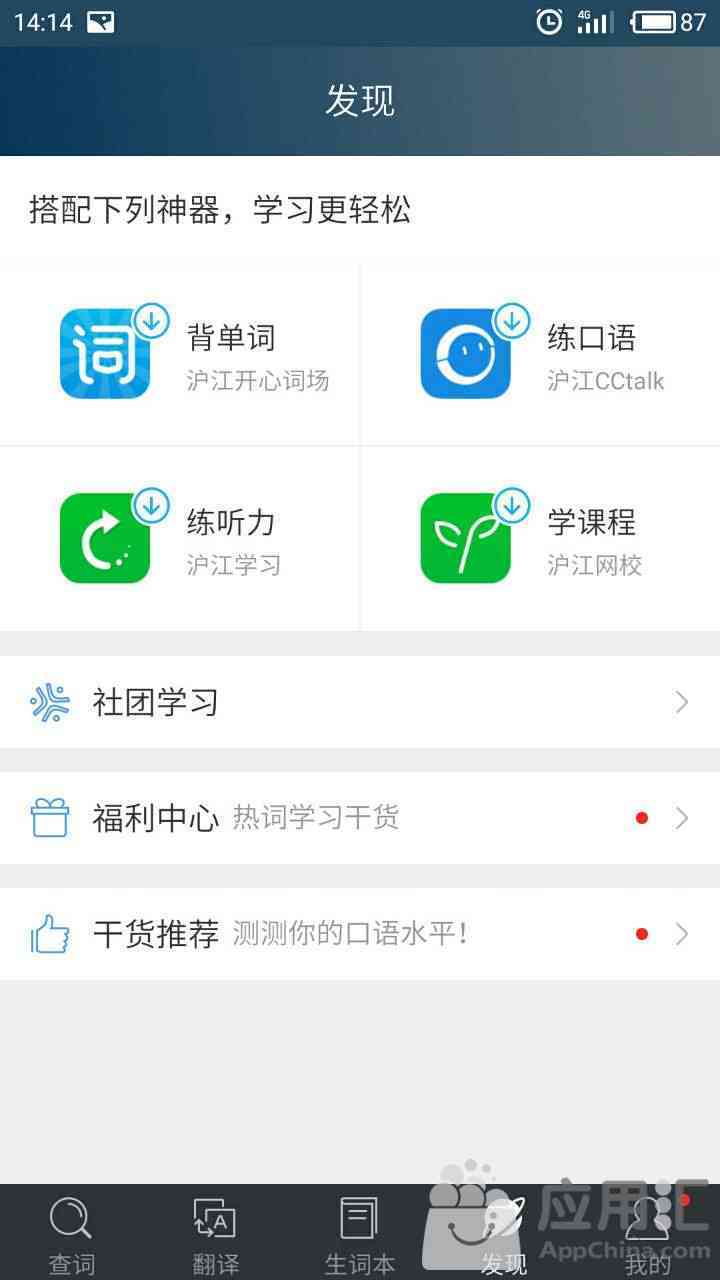Switch to the 查词 tab
This screenshot has width=720, height=1280.
coord(72,1233)
